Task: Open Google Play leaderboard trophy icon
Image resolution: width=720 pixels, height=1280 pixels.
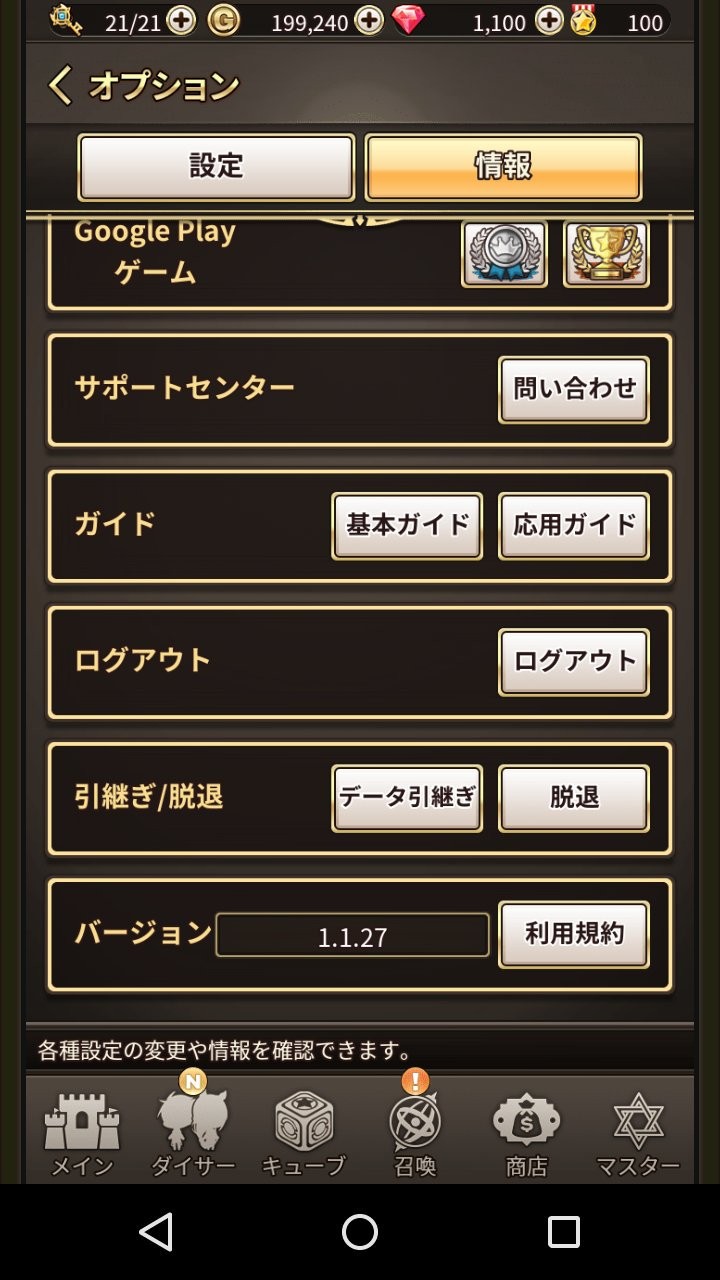Action: (x=606, y=254)
